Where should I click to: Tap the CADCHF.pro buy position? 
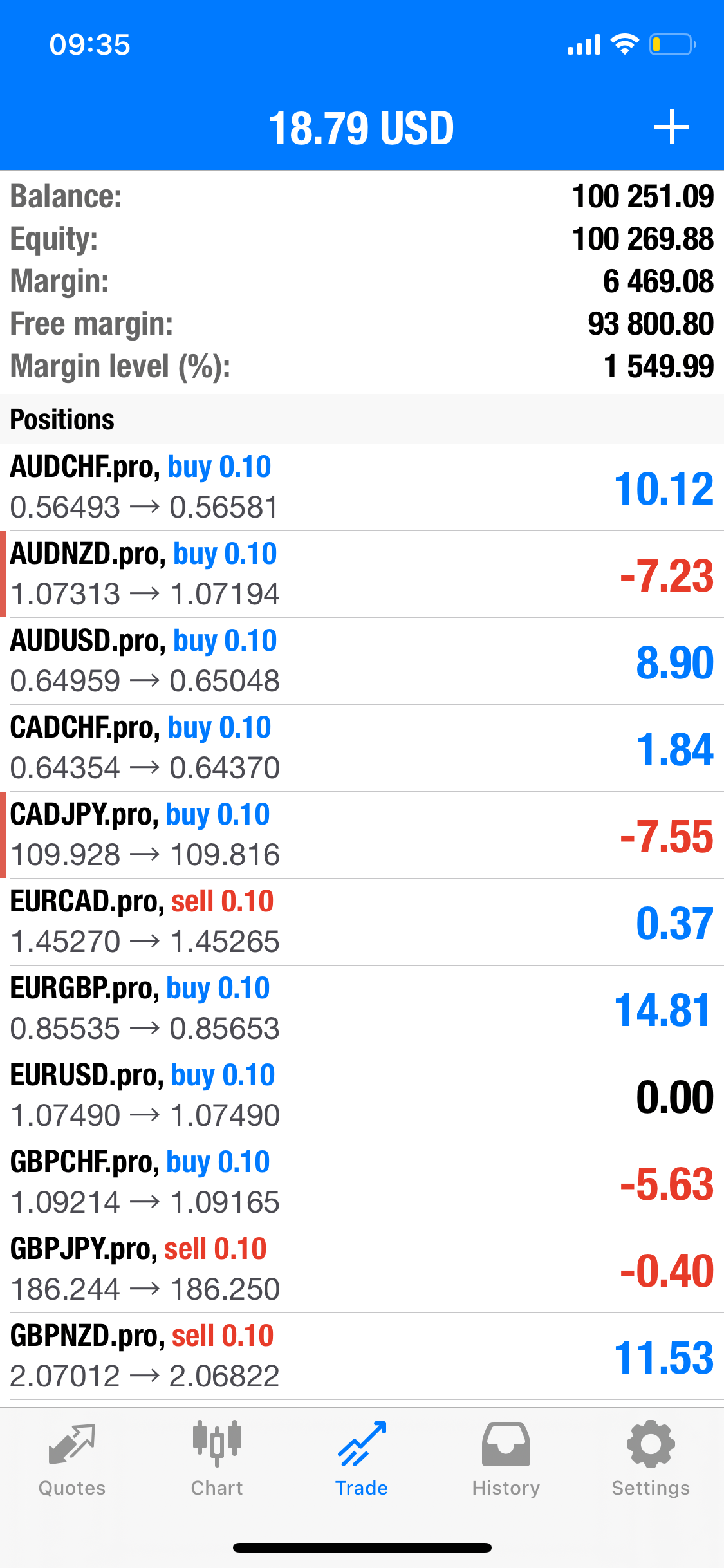click(x=362, y=748)
